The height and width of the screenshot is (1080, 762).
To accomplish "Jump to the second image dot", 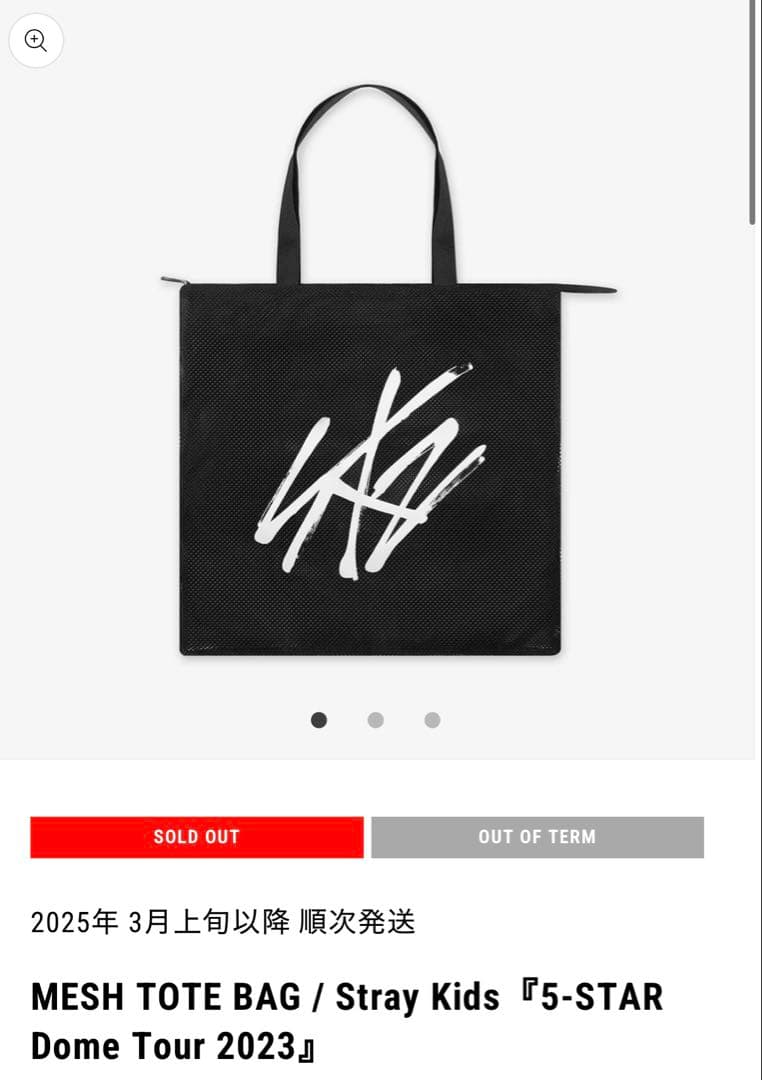I will [375, 720].
